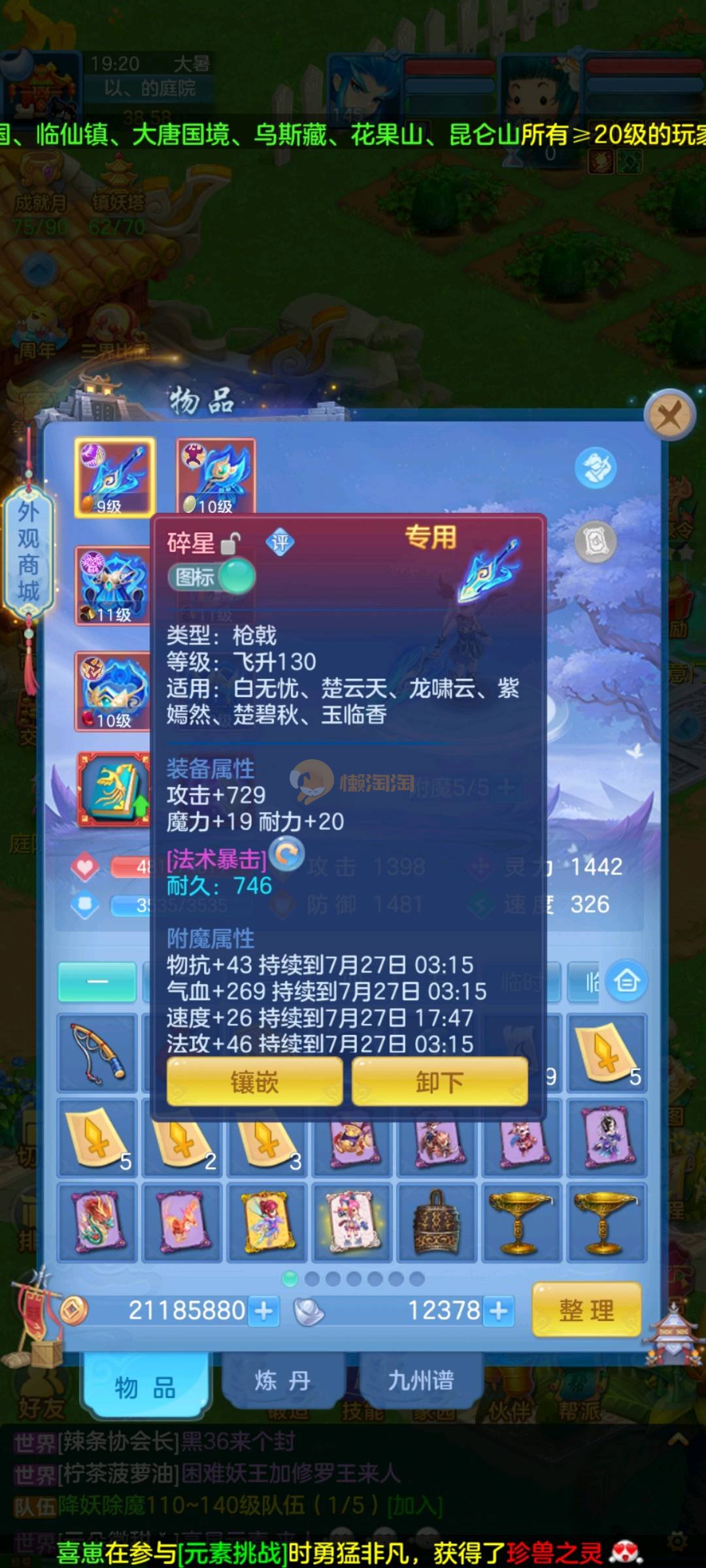Toggle the 图标 switch on the item tooltip
The image size is (706, 1568).
coord(212,577)
